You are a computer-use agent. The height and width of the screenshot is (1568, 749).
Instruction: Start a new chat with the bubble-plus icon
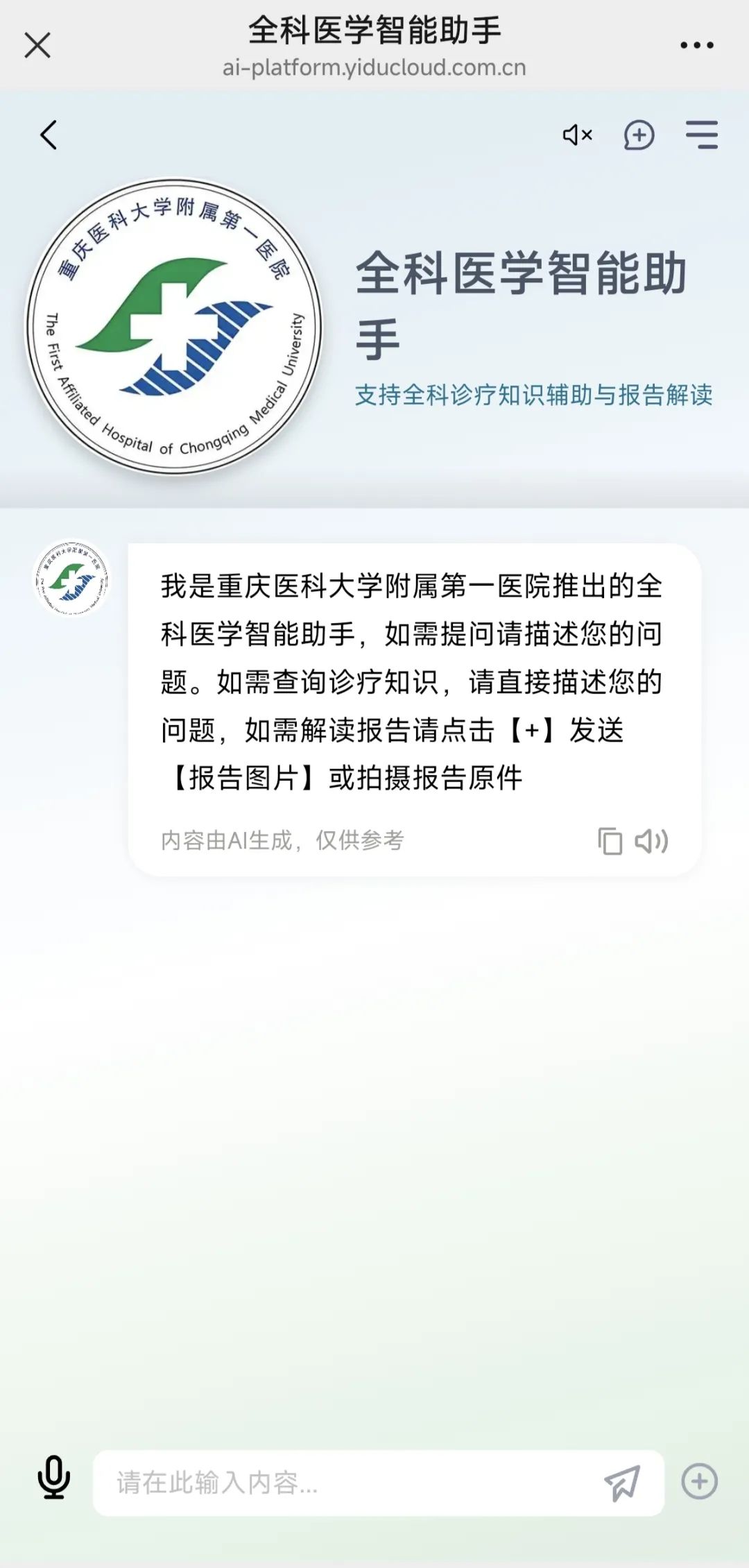click(x=639, y=136)
